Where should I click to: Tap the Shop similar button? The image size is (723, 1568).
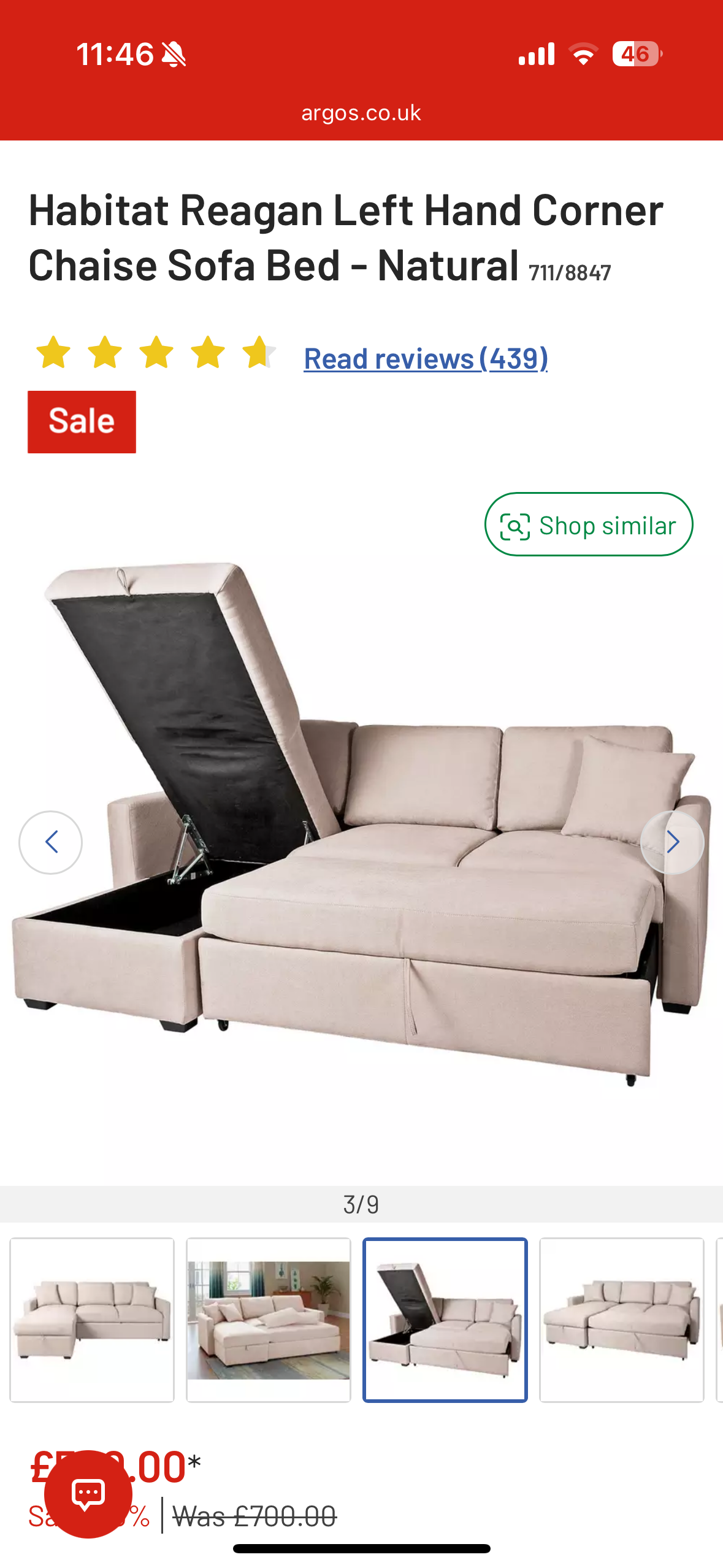(x=589, y=525)
